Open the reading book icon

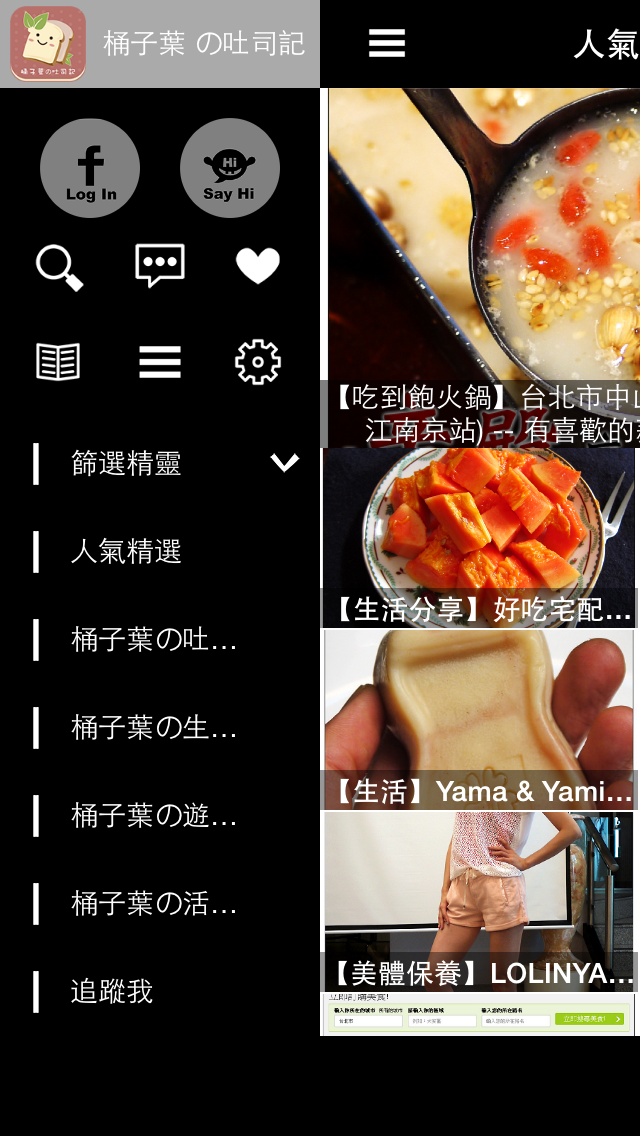pyautogui.click(x=59, y=361)
